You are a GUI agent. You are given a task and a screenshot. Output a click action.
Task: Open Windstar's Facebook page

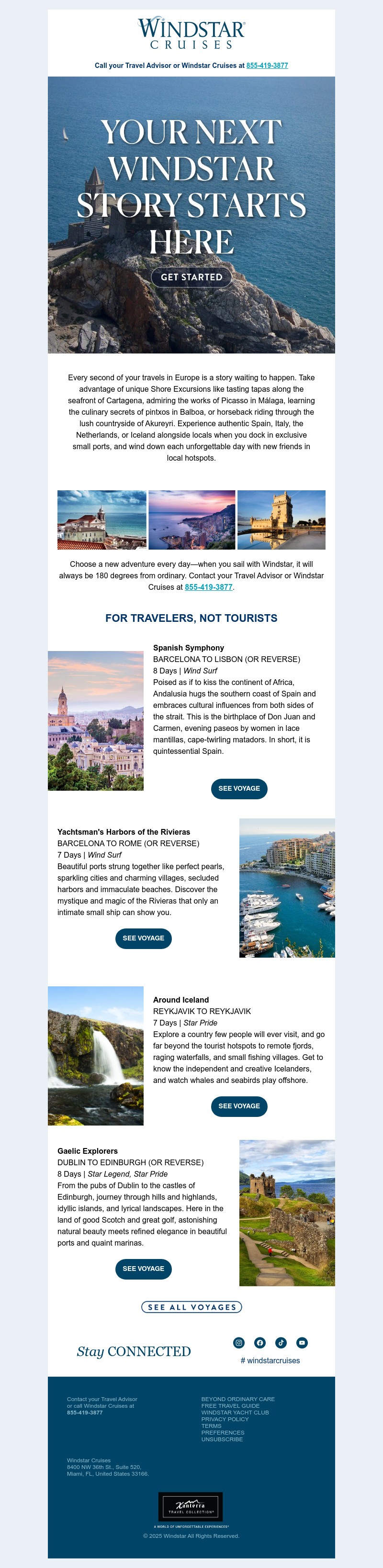pos(260,1343)
